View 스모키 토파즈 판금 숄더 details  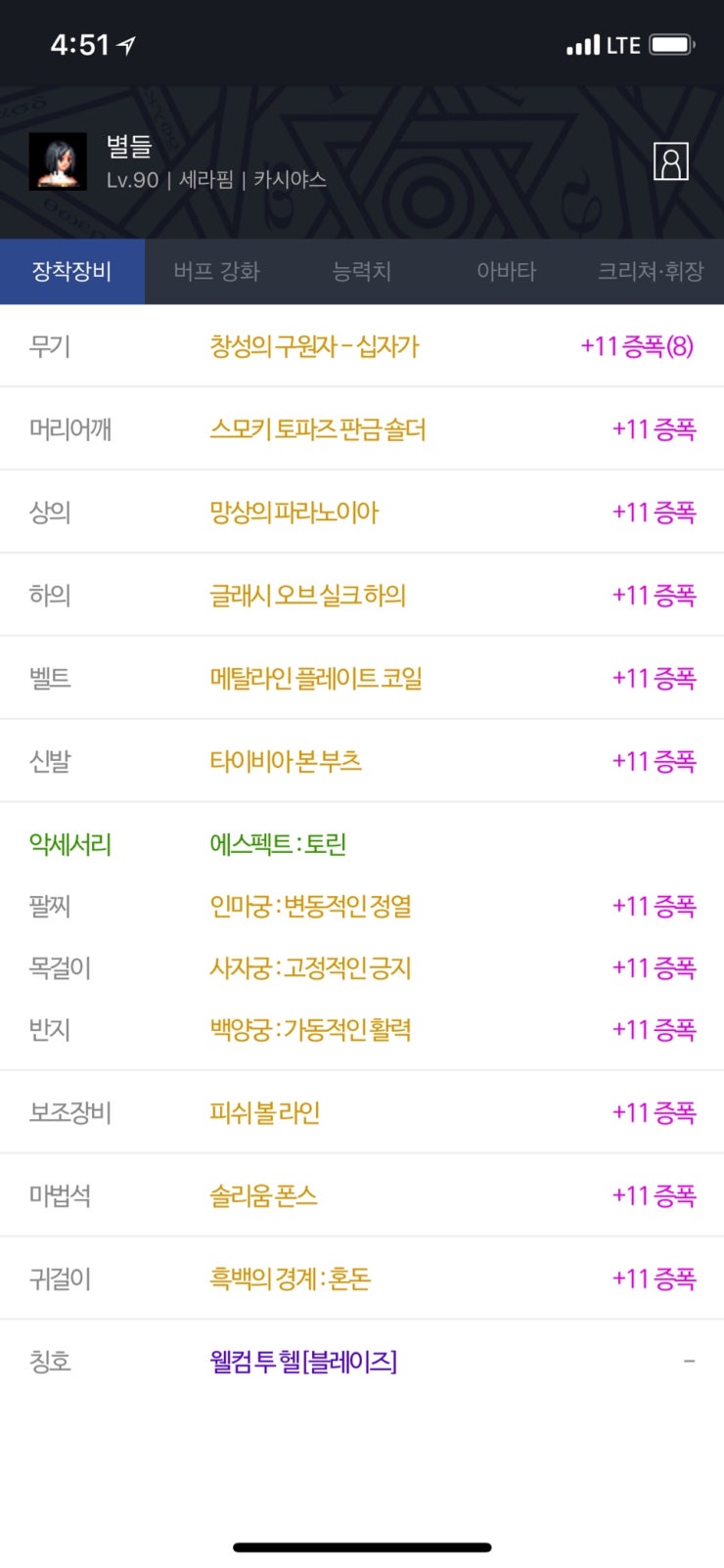pyautogui.click(x=317, y=429)
